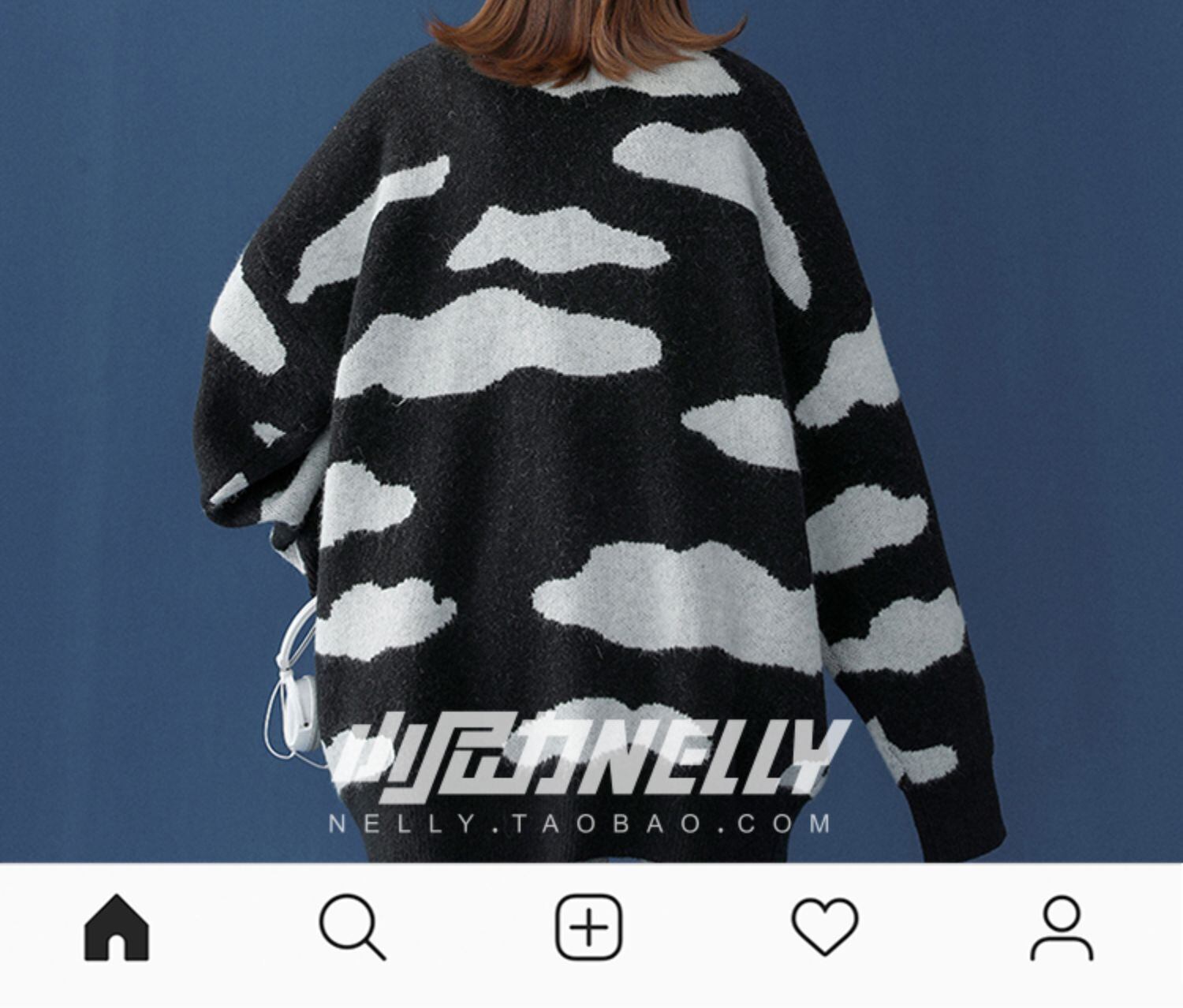Switch to the profile tab
The image size is (1183, 1008).
coord(1062,928)
